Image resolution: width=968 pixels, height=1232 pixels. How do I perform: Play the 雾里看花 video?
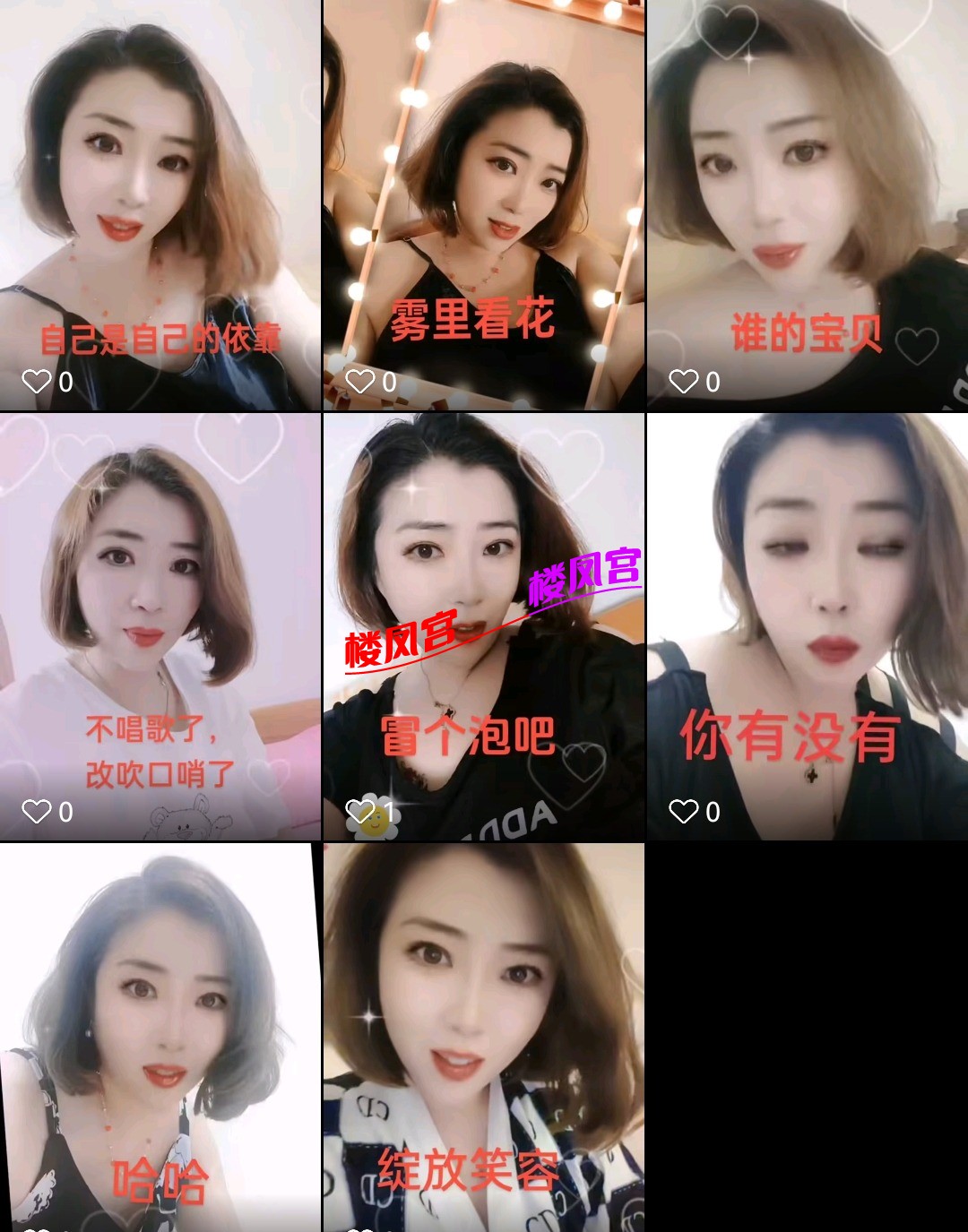484,204
